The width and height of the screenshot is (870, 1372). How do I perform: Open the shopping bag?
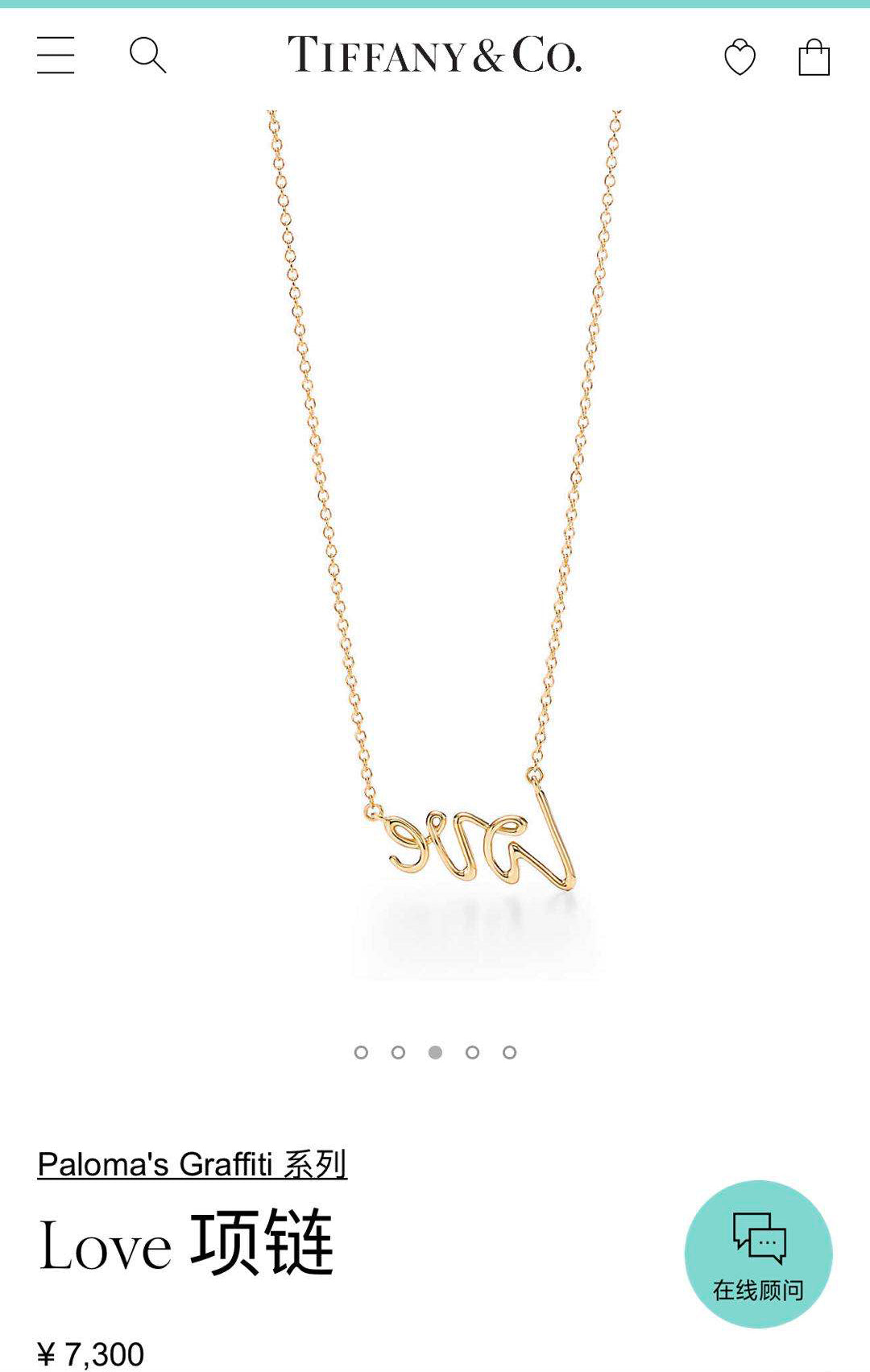point(814,57)
